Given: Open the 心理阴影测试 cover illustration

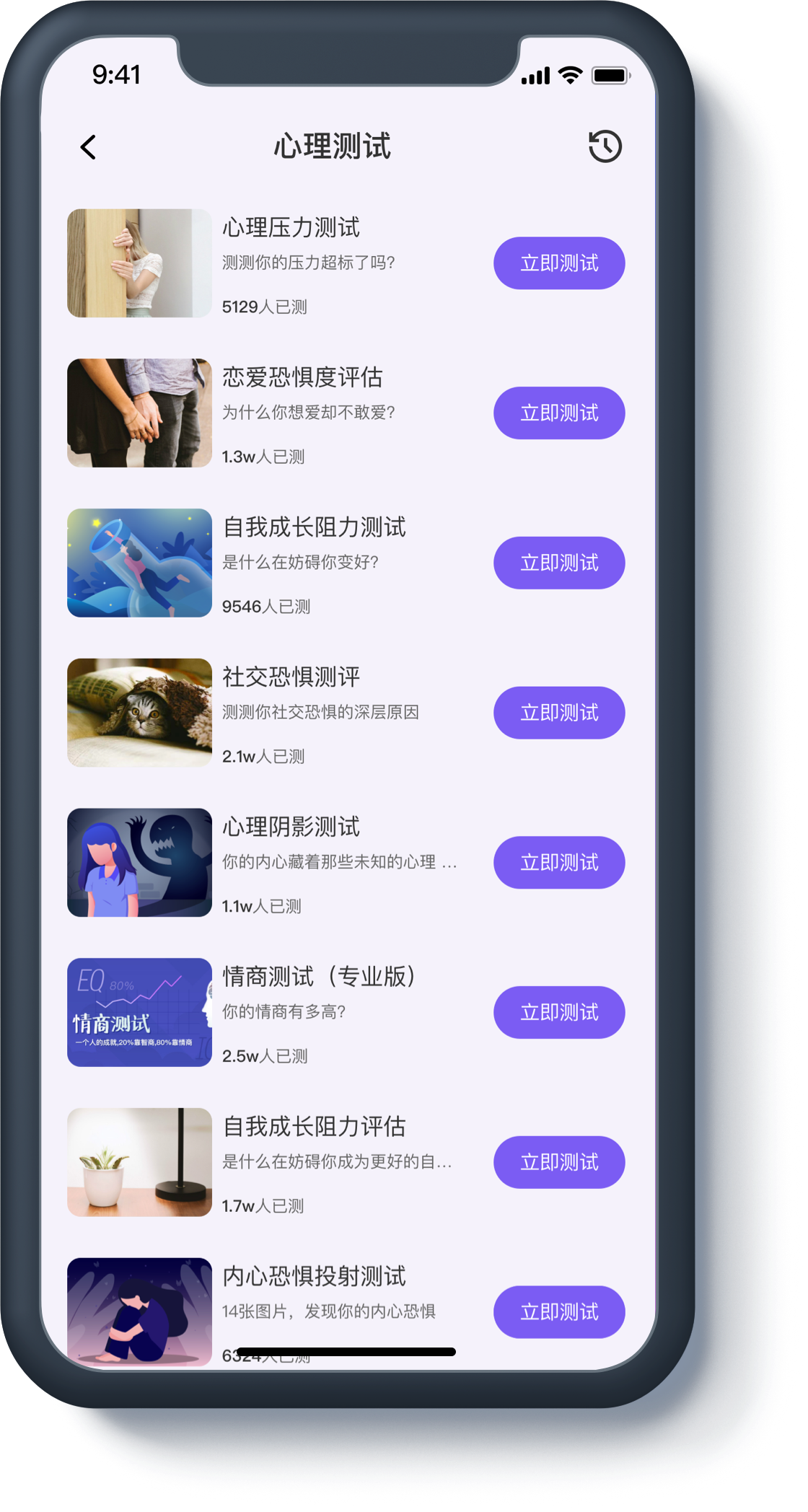Looking at the screenshot, I should (139, 863).
